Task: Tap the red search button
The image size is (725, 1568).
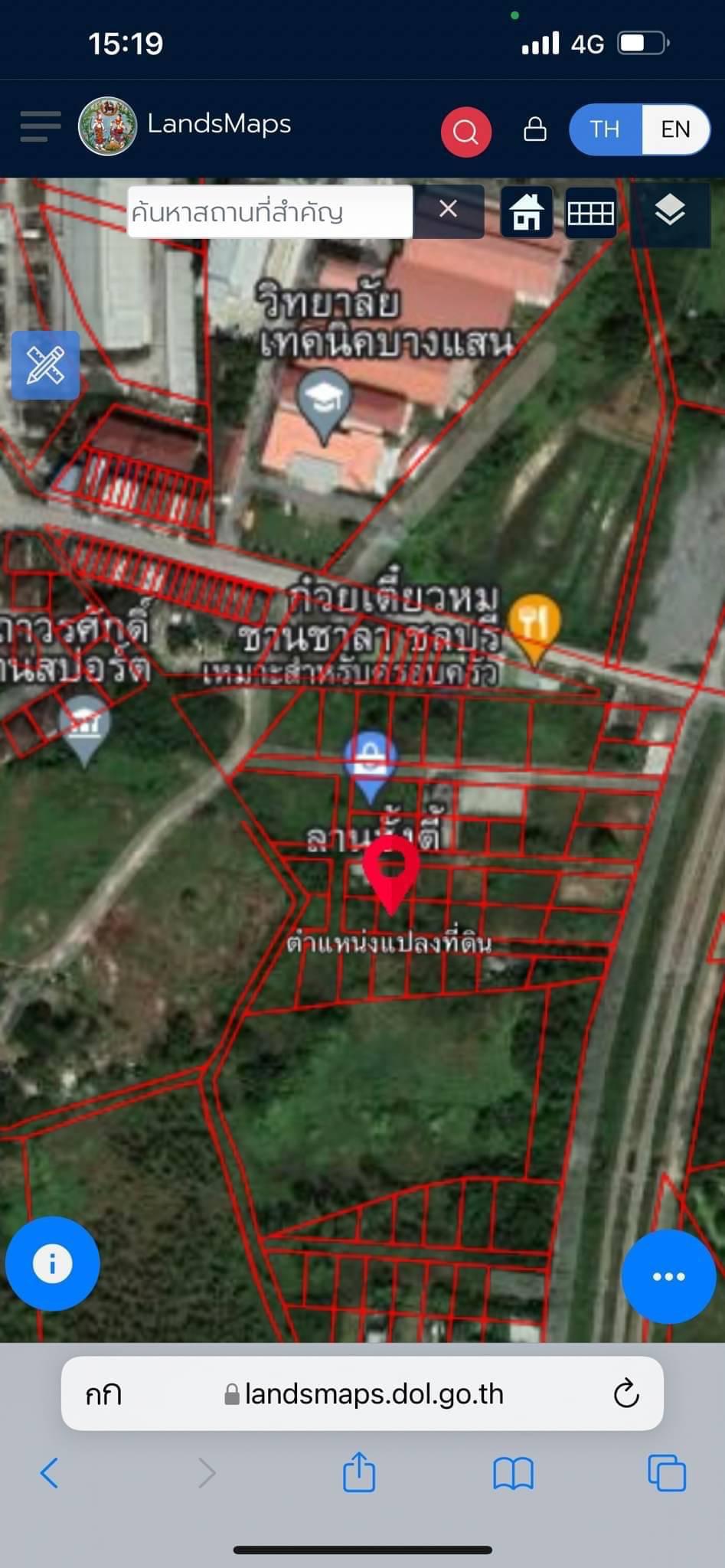Action: [x=465, y=132]
